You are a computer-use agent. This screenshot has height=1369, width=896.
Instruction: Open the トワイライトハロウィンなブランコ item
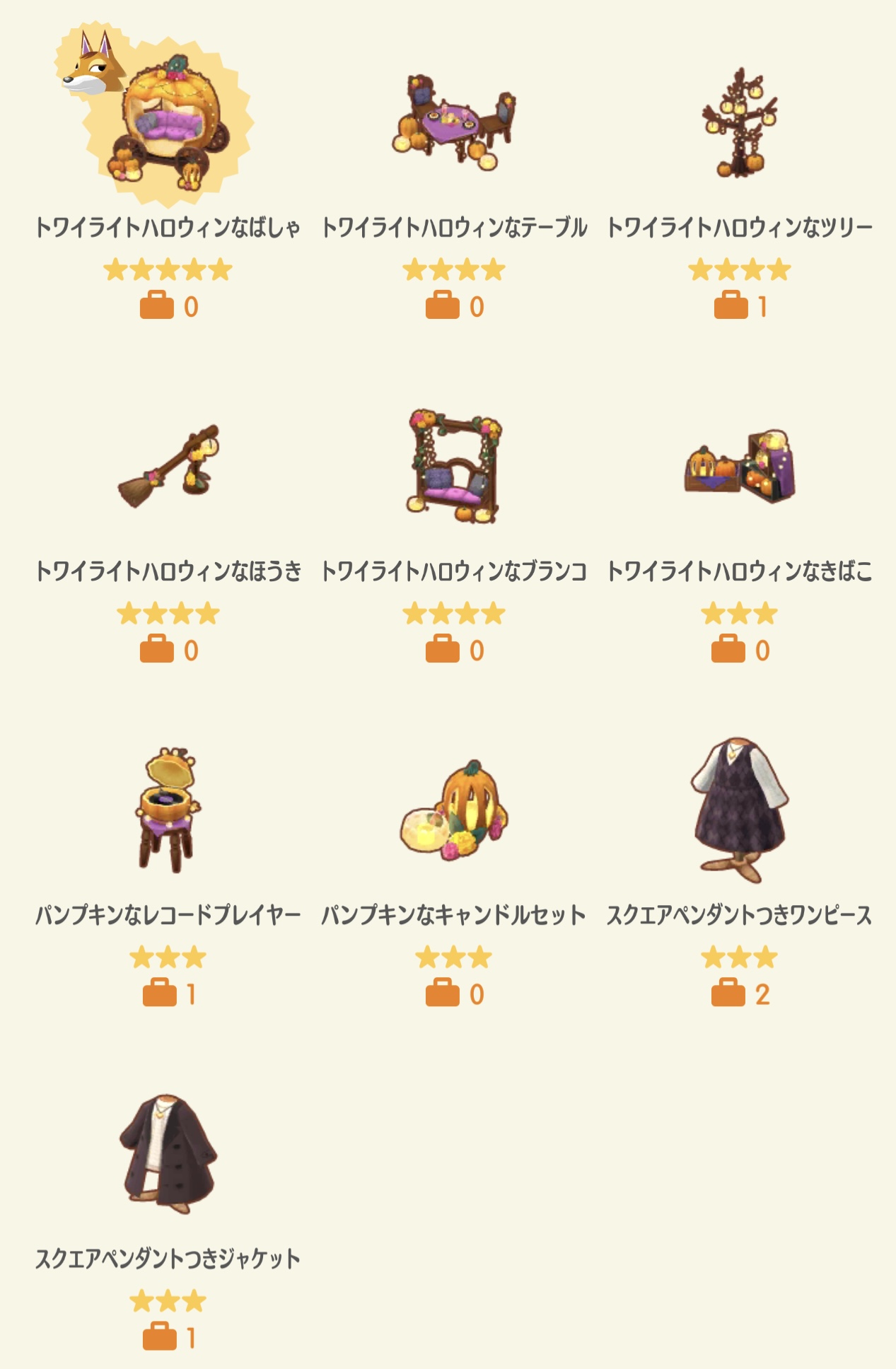coord(454,467)
